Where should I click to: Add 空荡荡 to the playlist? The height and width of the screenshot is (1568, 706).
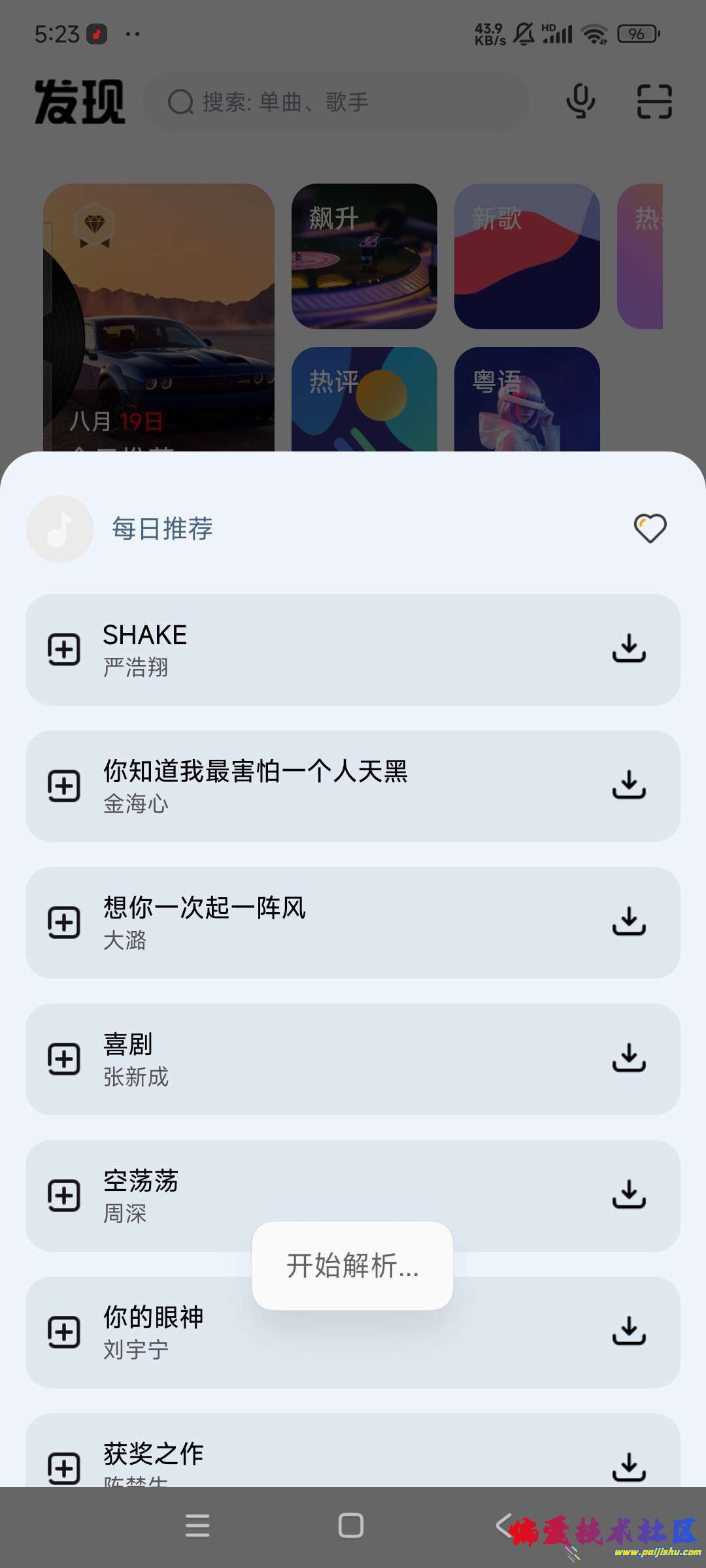pyautogui.click(x=64, y=1196)
